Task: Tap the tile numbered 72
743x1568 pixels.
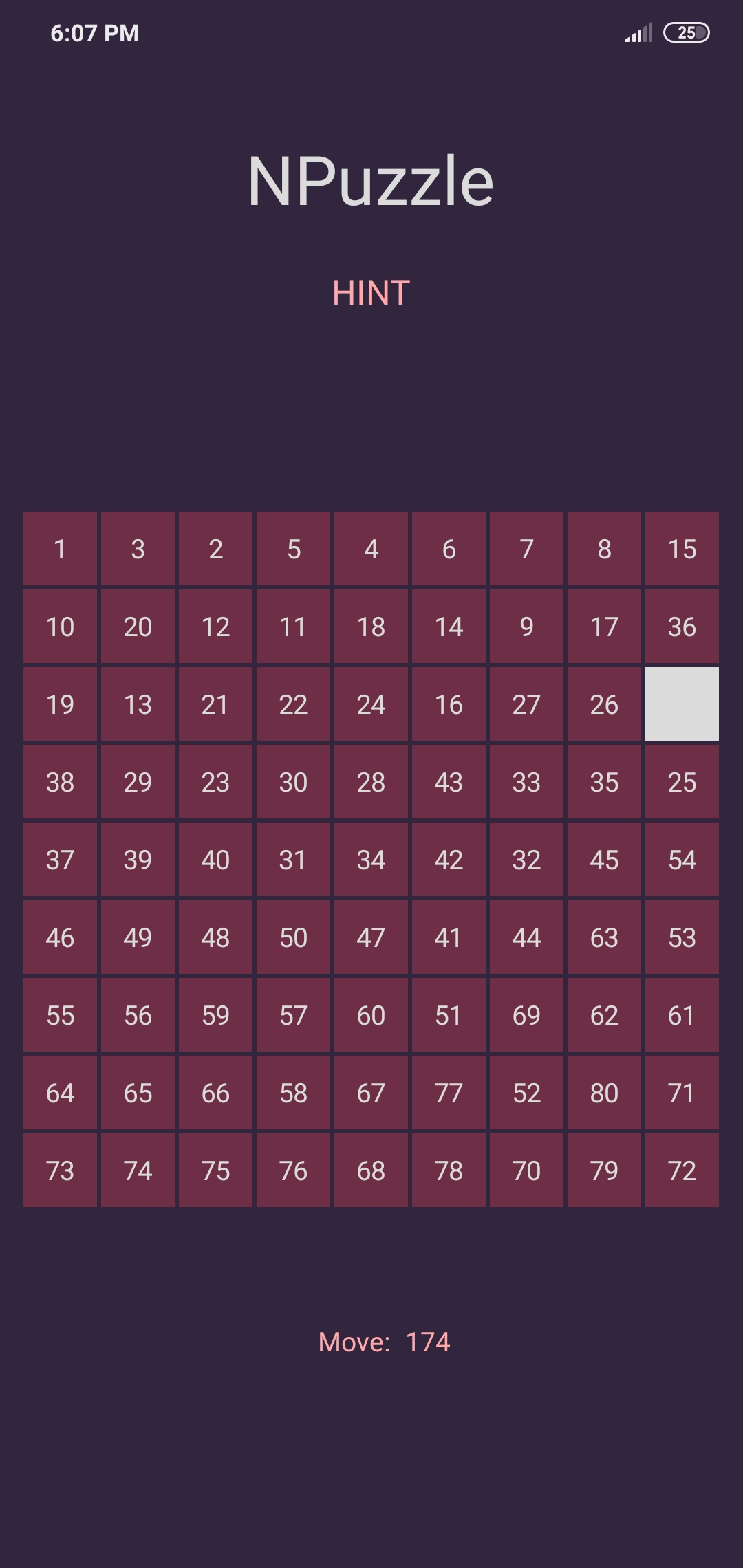Action: tap(682, 1170)
